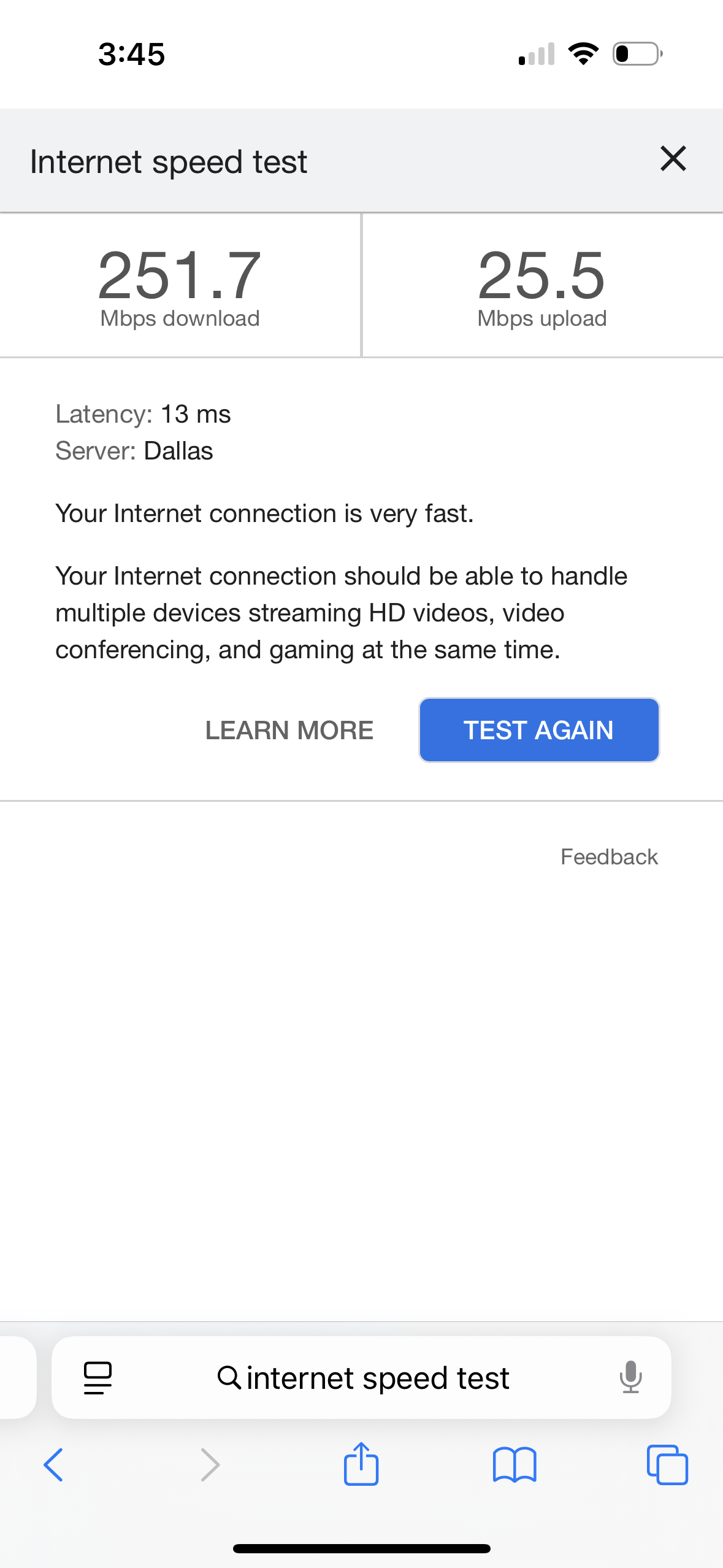Tap the address bar showing internet speed test
This screenshot has height=1568, width=723.
click(x=363, y=1378)
